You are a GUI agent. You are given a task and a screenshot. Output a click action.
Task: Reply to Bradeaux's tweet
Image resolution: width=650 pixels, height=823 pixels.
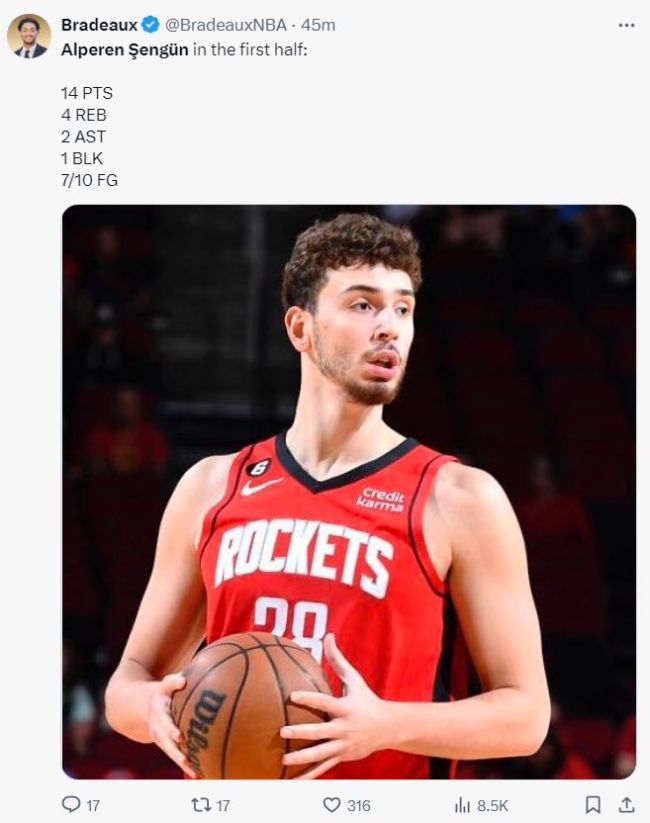point(71,804)
